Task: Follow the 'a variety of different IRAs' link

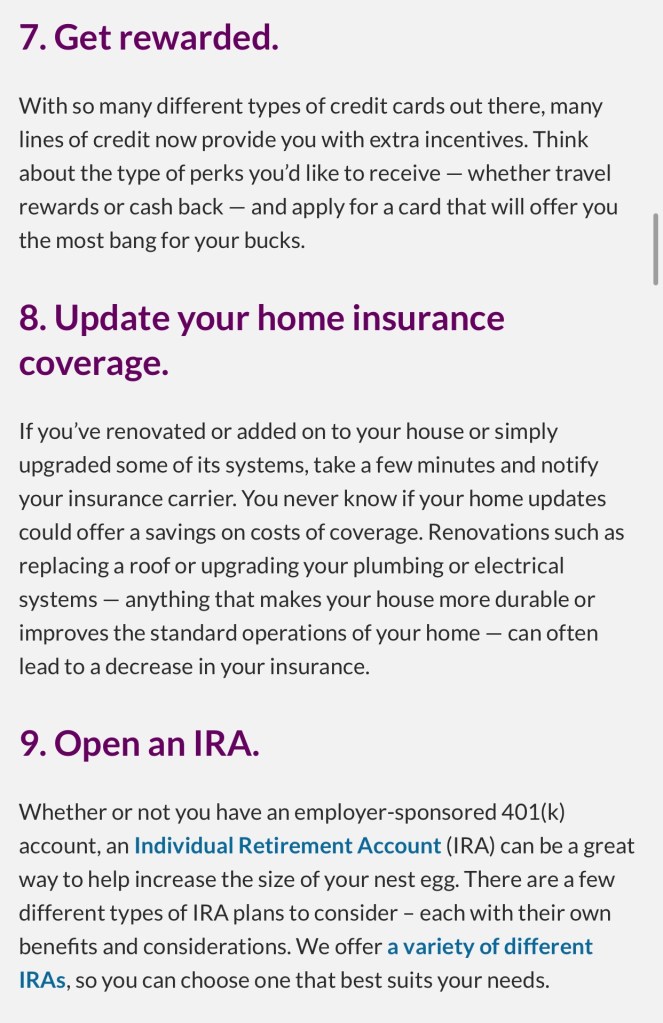Action: point(489,946)
